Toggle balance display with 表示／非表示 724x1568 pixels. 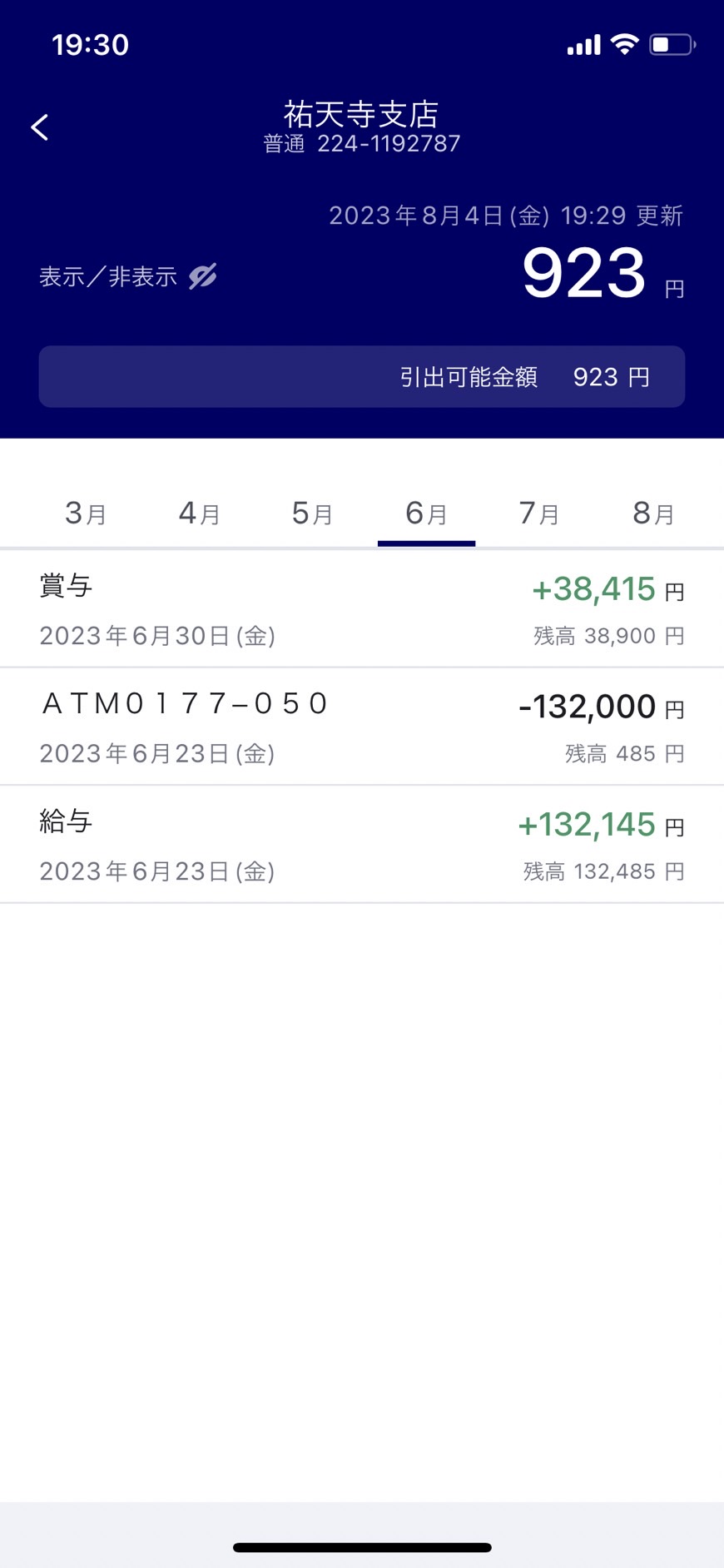[x=129, y=276]
